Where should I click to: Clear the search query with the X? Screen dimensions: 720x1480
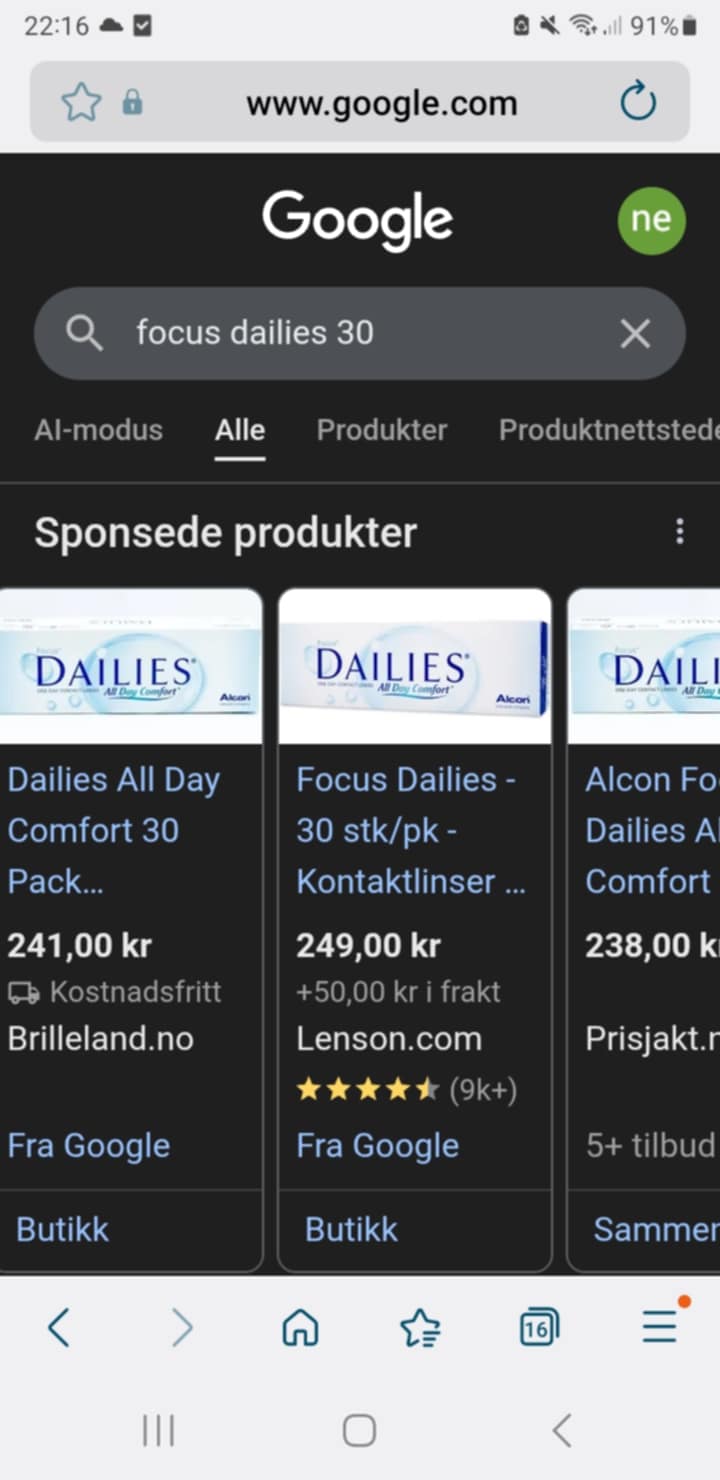pyautogui.click(x=635, y=333)
